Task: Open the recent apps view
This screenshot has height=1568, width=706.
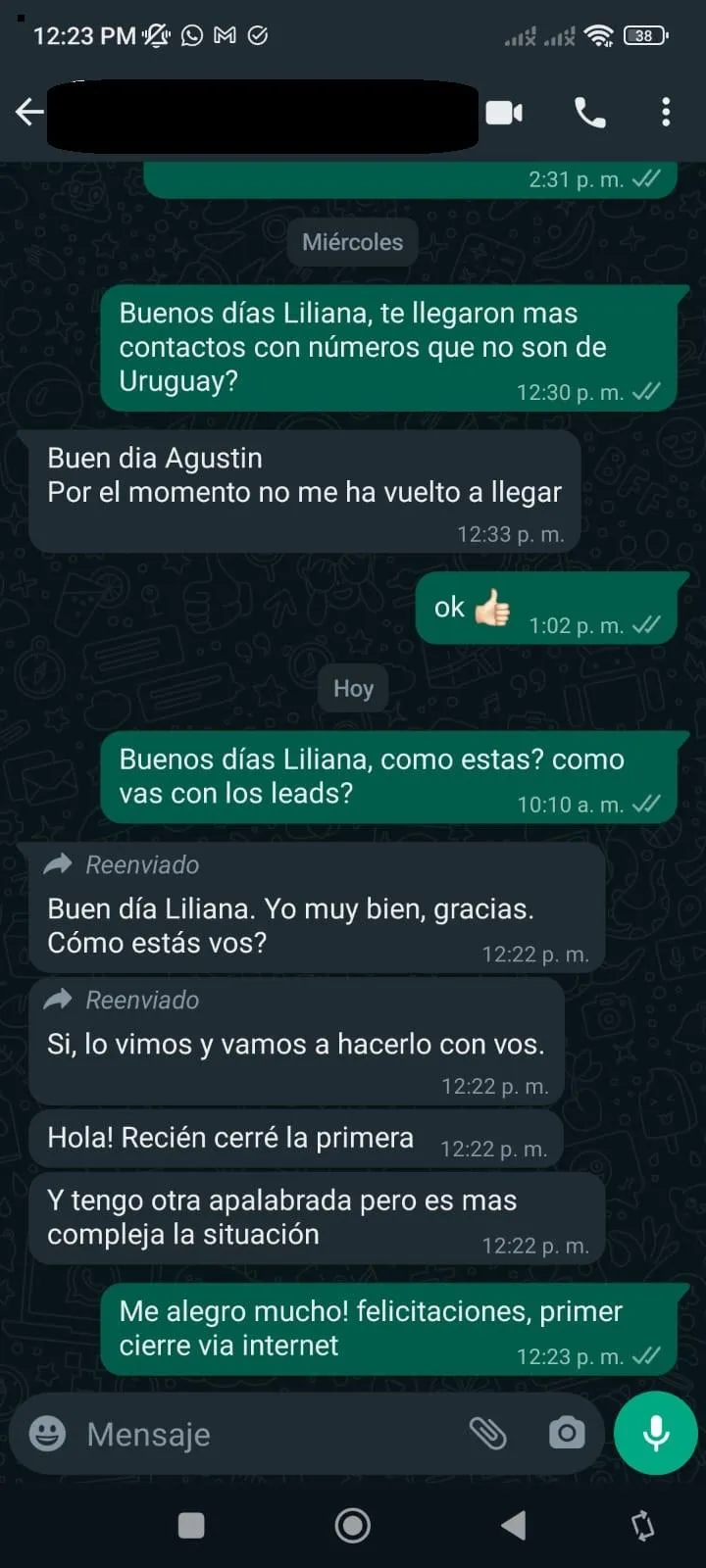Action: [191, 1525]
